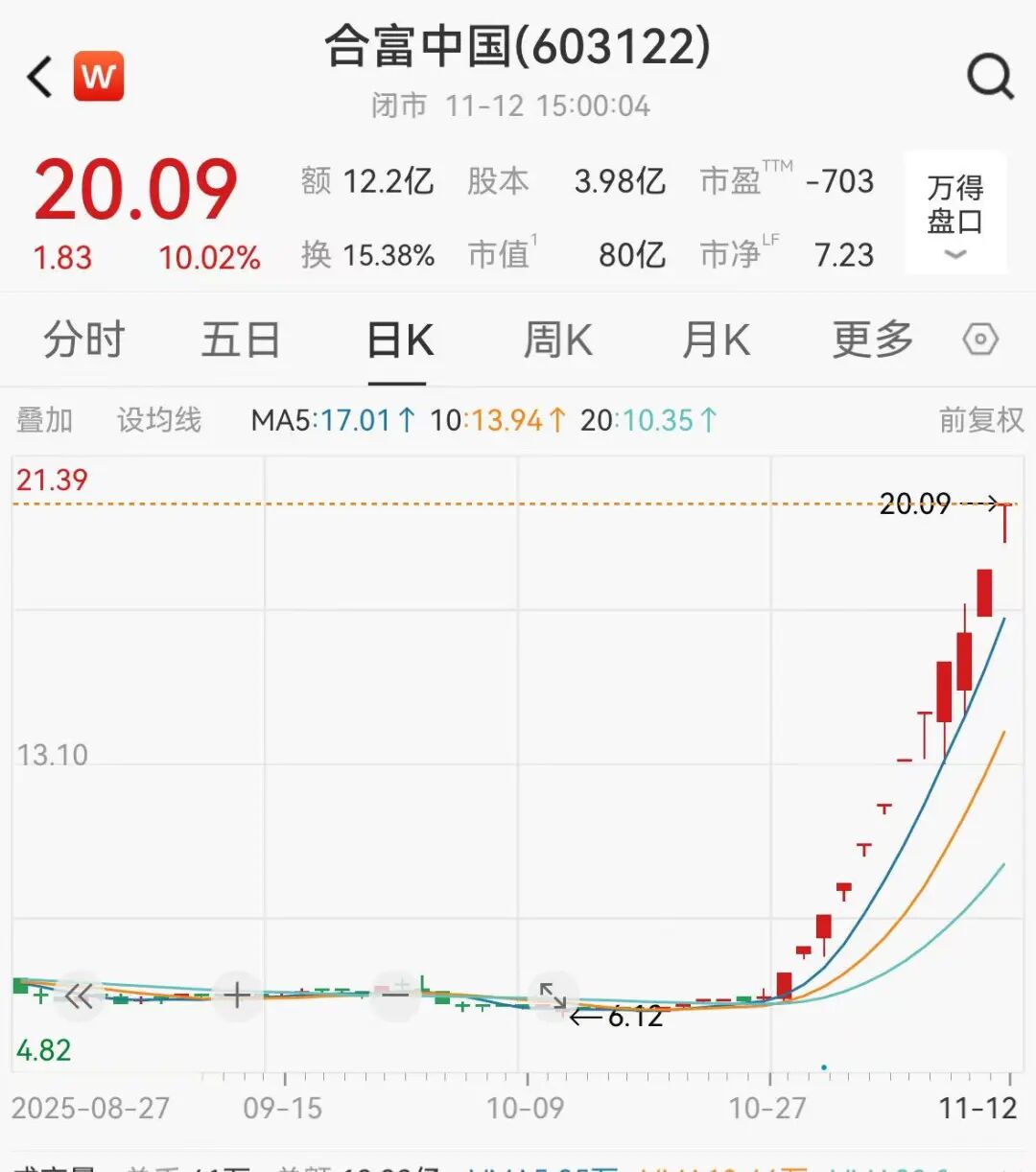Open the stock search magnifier
1036x1172 pixels.
point(990,76)
